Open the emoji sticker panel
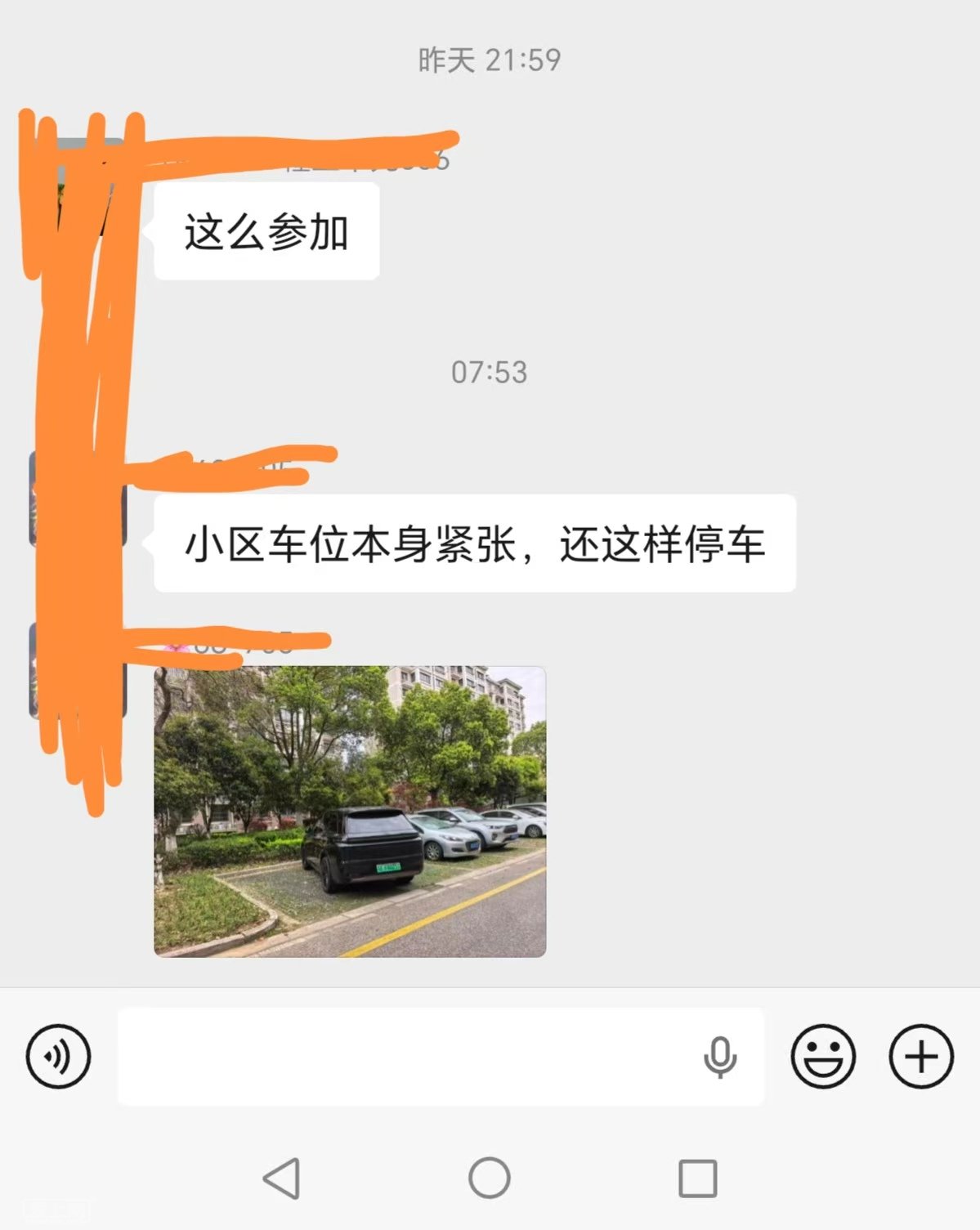 coord(822,1056)
